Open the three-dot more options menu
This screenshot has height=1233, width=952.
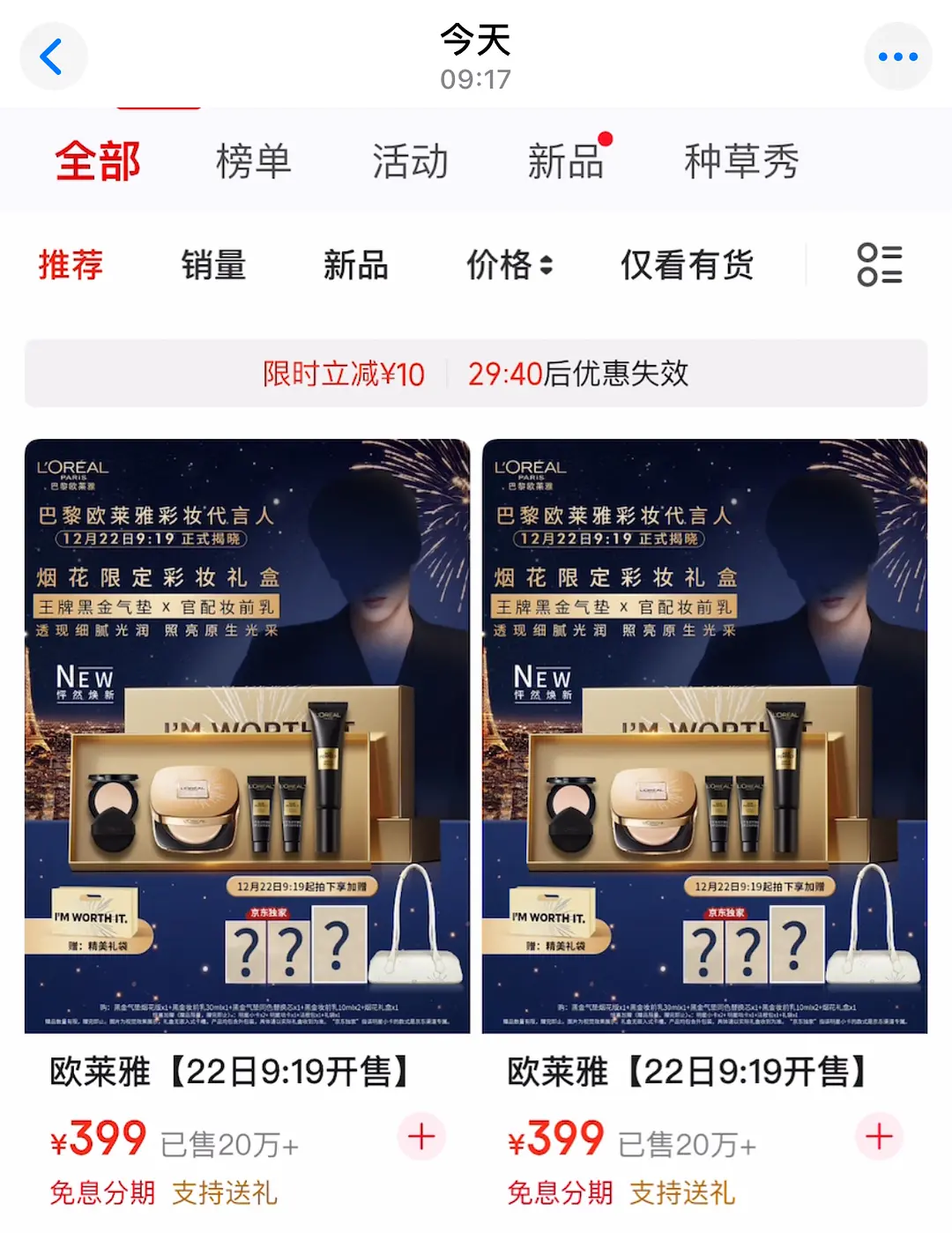(x=897, y=57)
